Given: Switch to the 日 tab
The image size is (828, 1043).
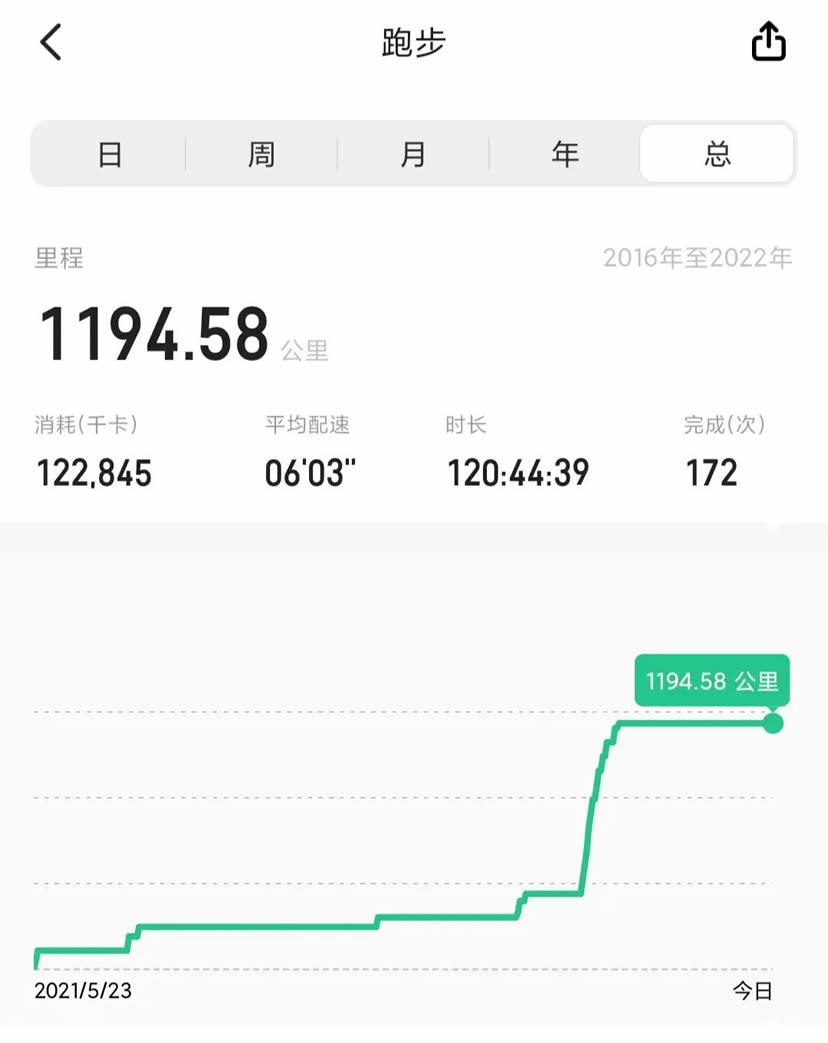Looking at the screenshot, I should click(110, 154).
